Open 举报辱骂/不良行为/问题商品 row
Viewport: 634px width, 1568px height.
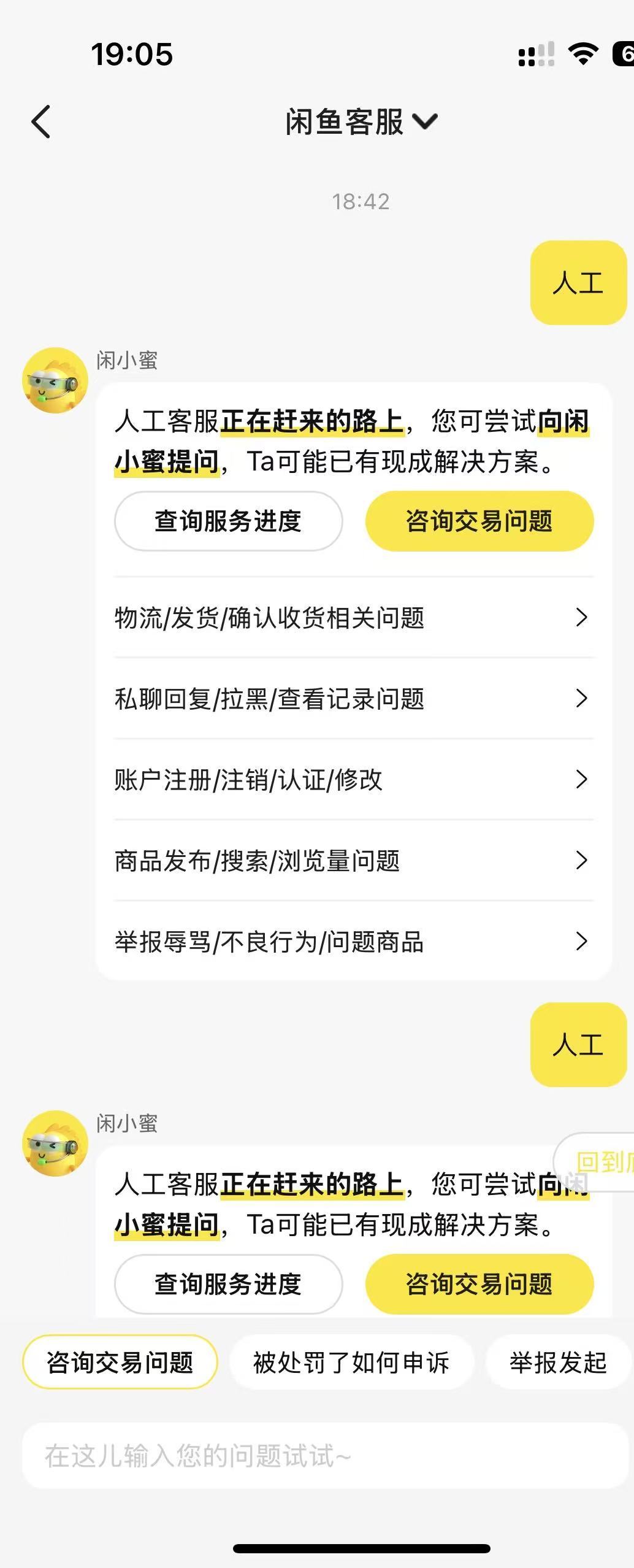(x=354, y=941)
